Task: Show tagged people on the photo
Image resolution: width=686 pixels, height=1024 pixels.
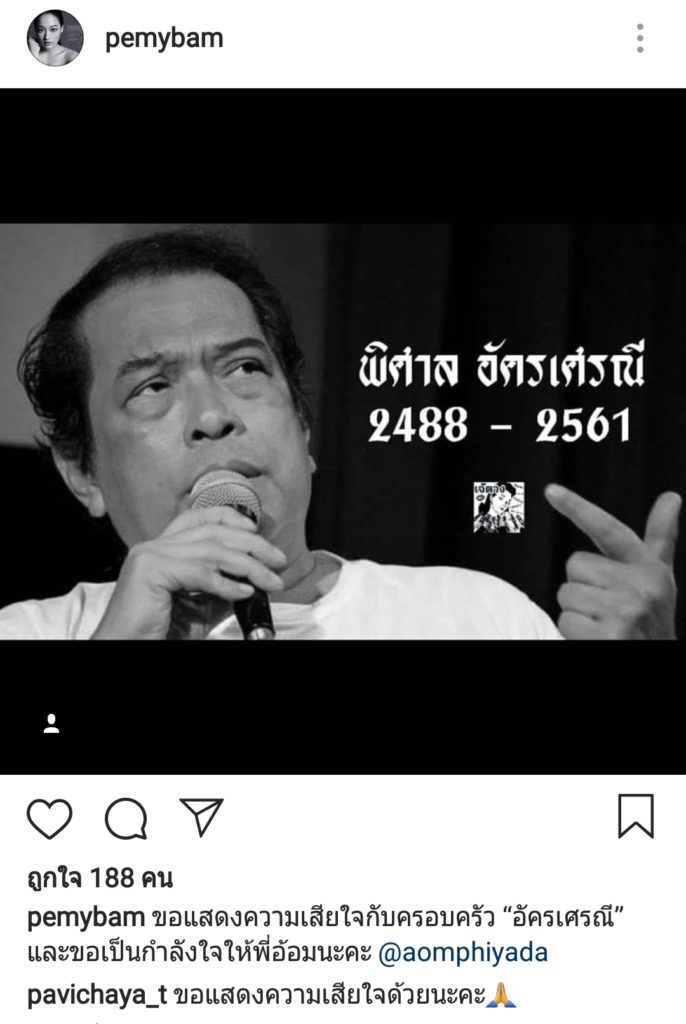Action: (x=52, y=725)
